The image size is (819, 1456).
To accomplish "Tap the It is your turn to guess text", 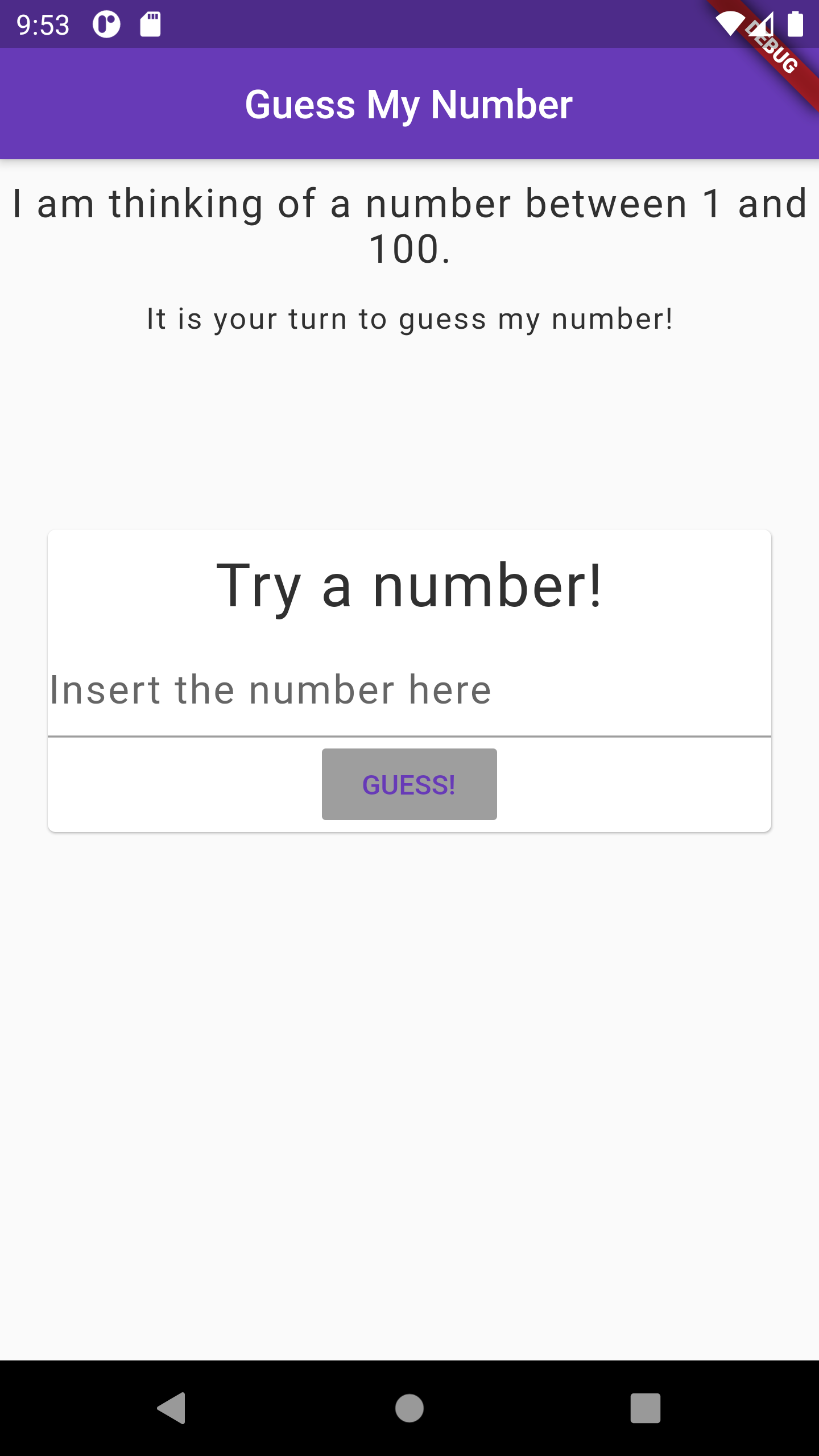I will click(x=409, y=318).
